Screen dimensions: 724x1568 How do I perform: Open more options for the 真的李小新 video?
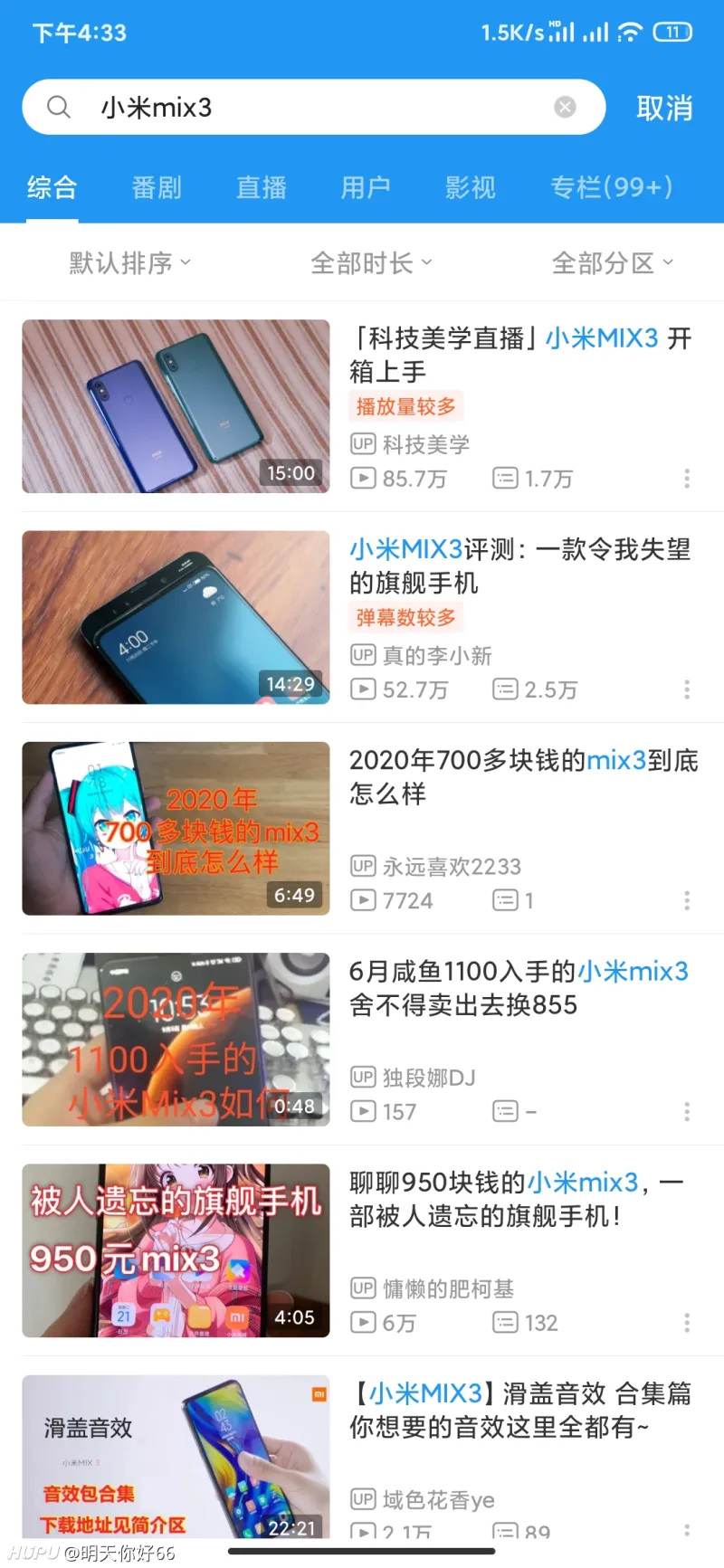(687, 689)
